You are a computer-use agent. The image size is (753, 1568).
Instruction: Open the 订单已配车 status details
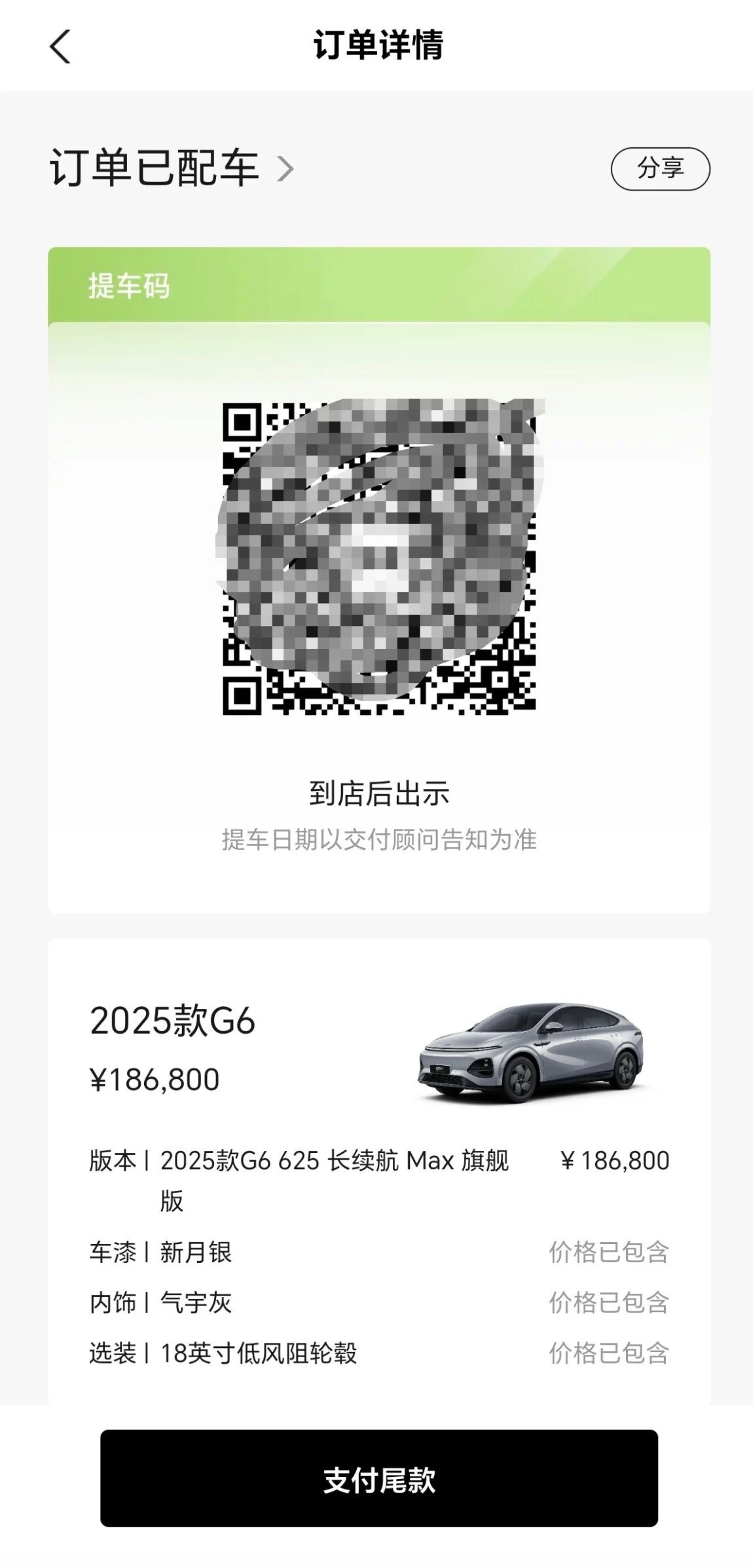172,168
